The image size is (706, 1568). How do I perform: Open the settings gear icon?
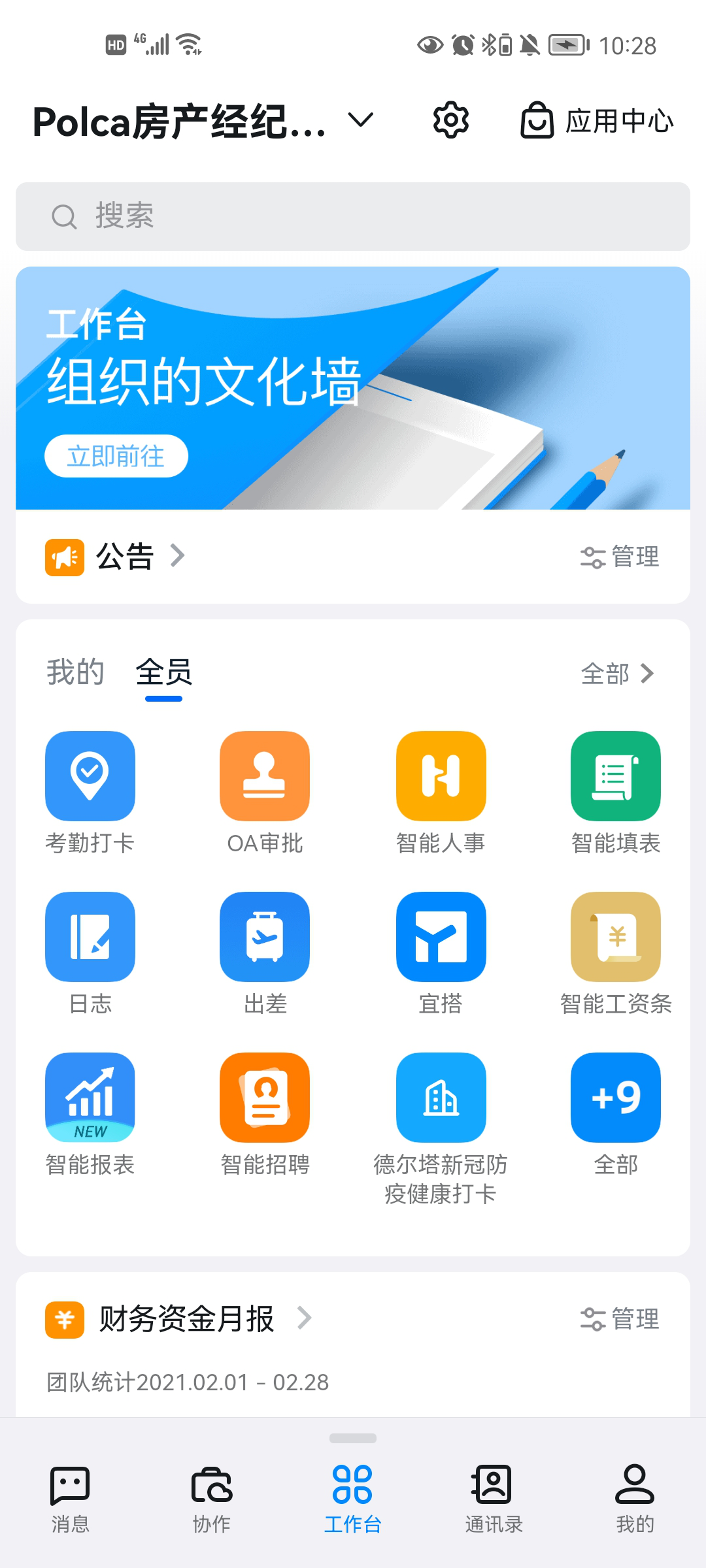450,120
